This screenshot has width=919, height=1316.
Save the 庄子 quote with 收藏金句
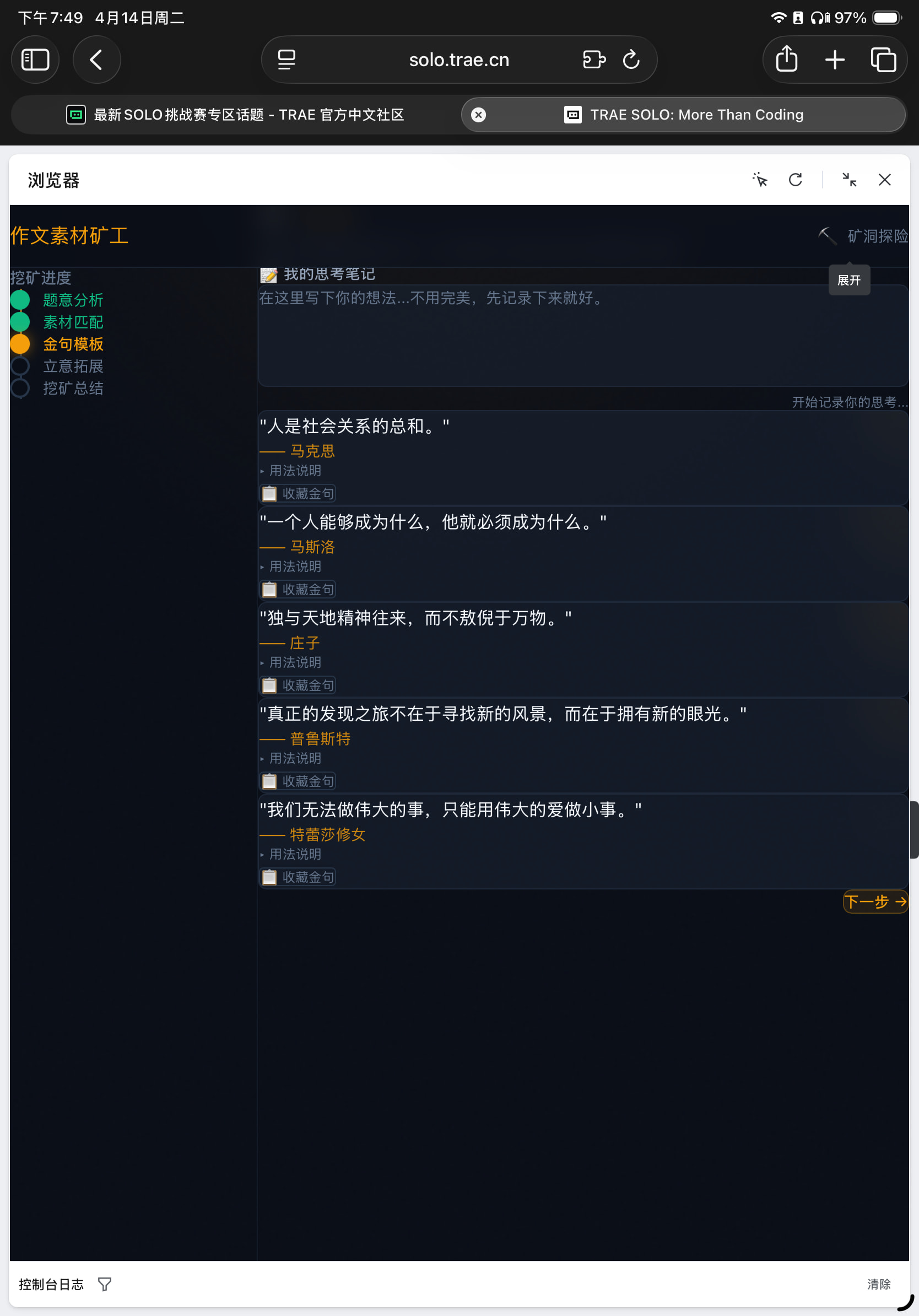tap(298, 685)
